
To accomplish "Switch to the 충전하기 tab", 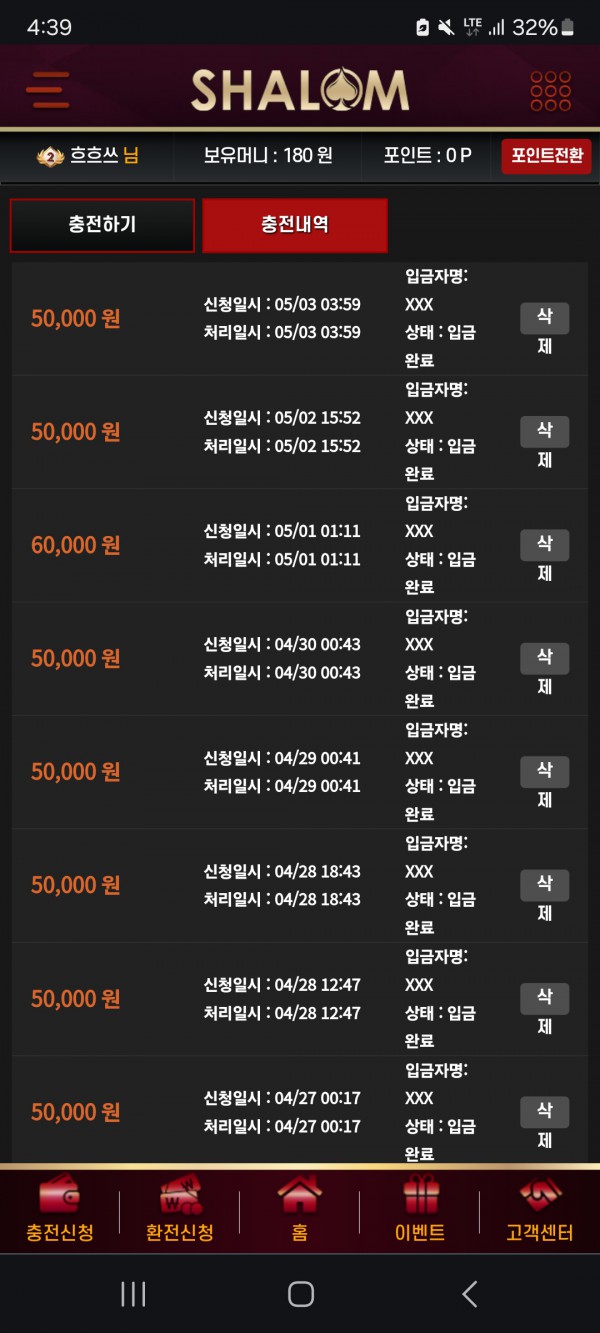I will 102,225.
